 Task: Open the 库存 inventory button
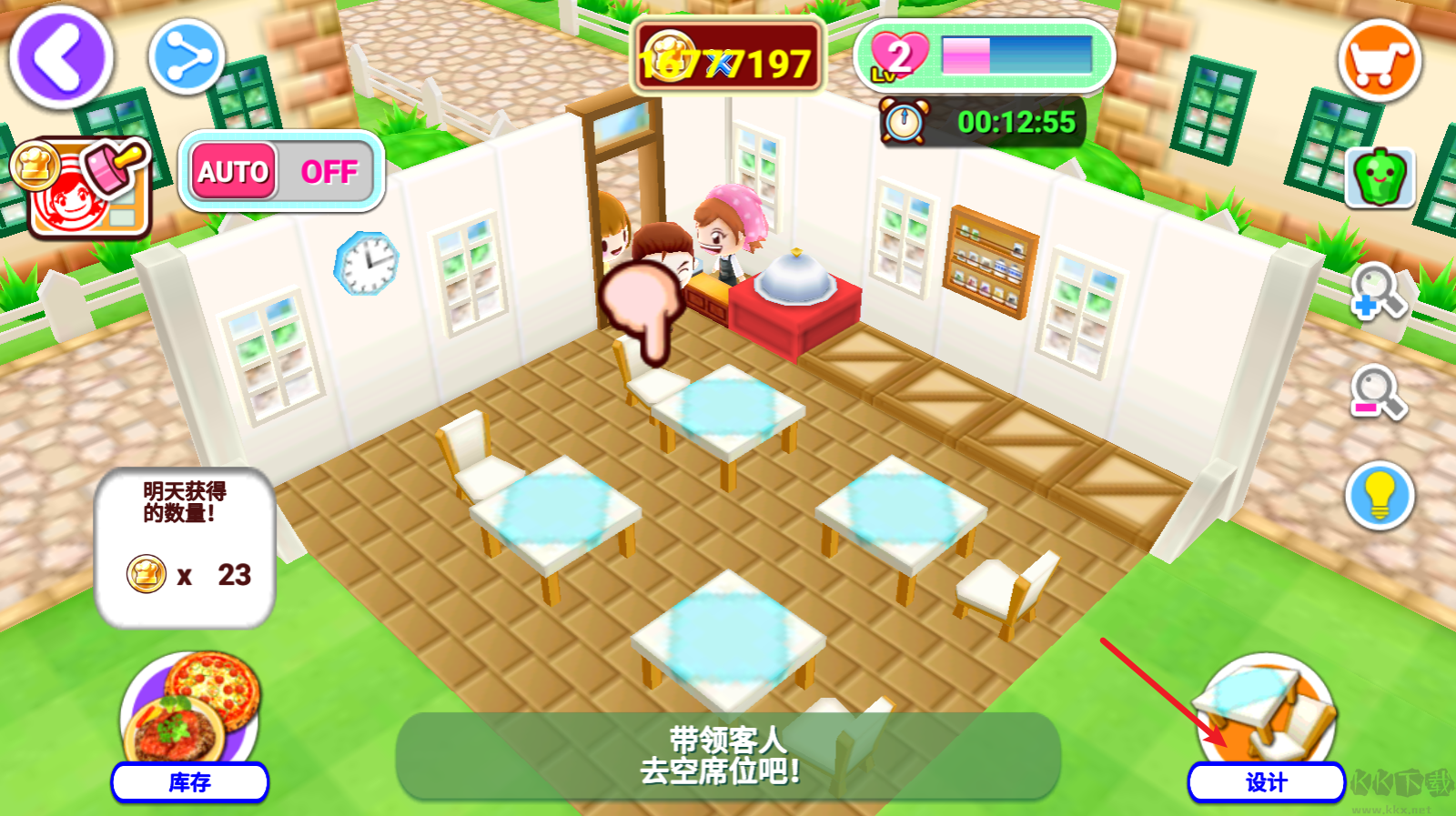[x=189, y=782]
